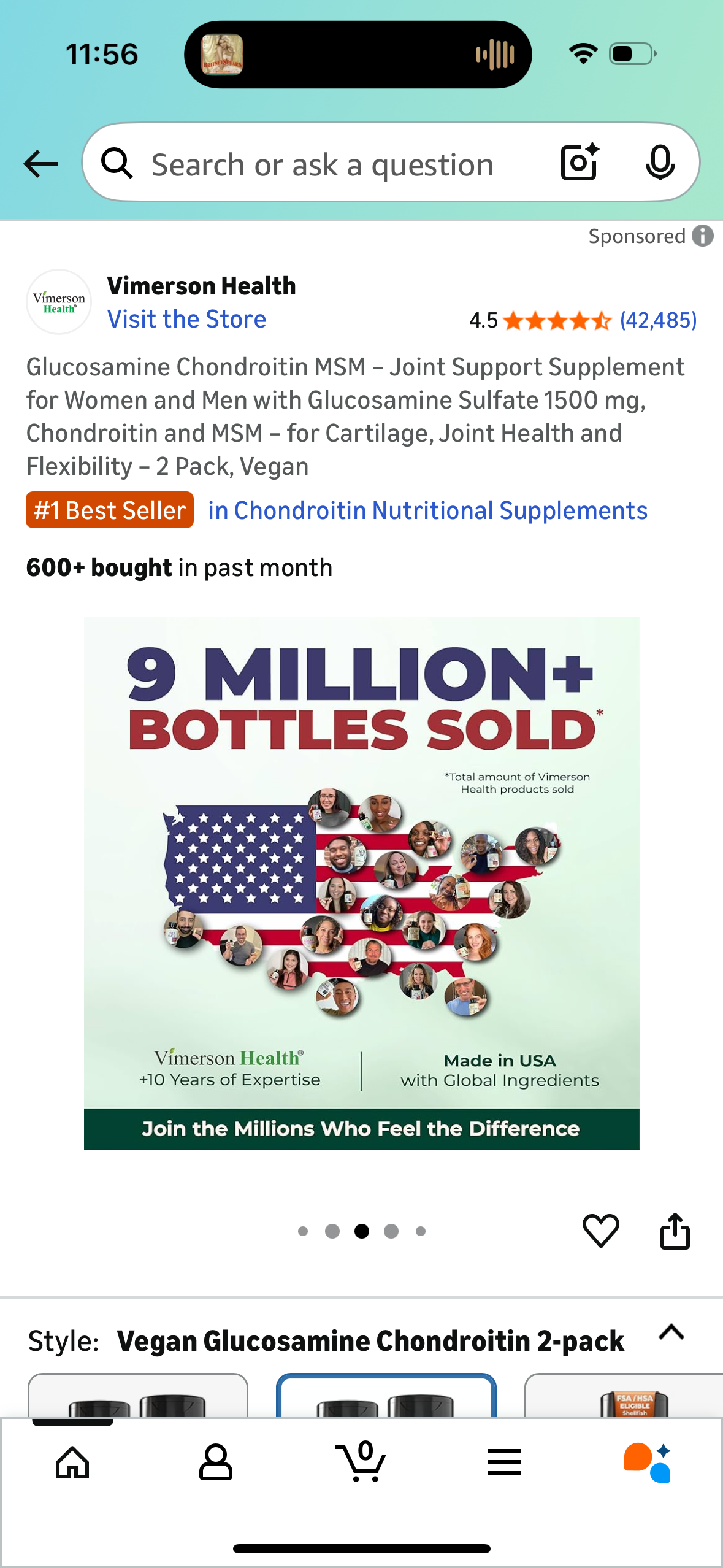Collapse the Style options section
Screen dimensions: 723x1568
671,1332
